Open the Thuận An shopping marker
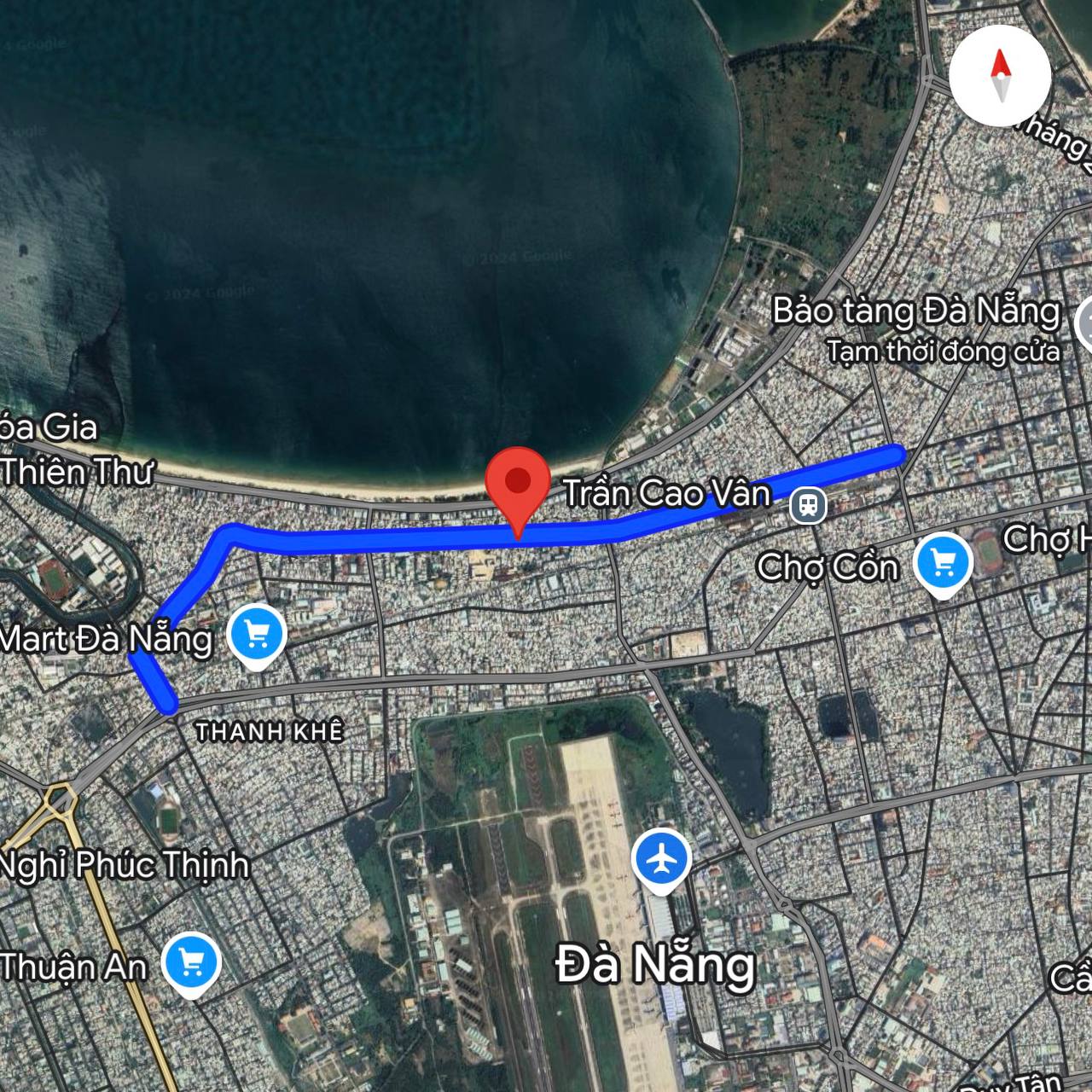1092x1092 pixels. tap(192, 962)
